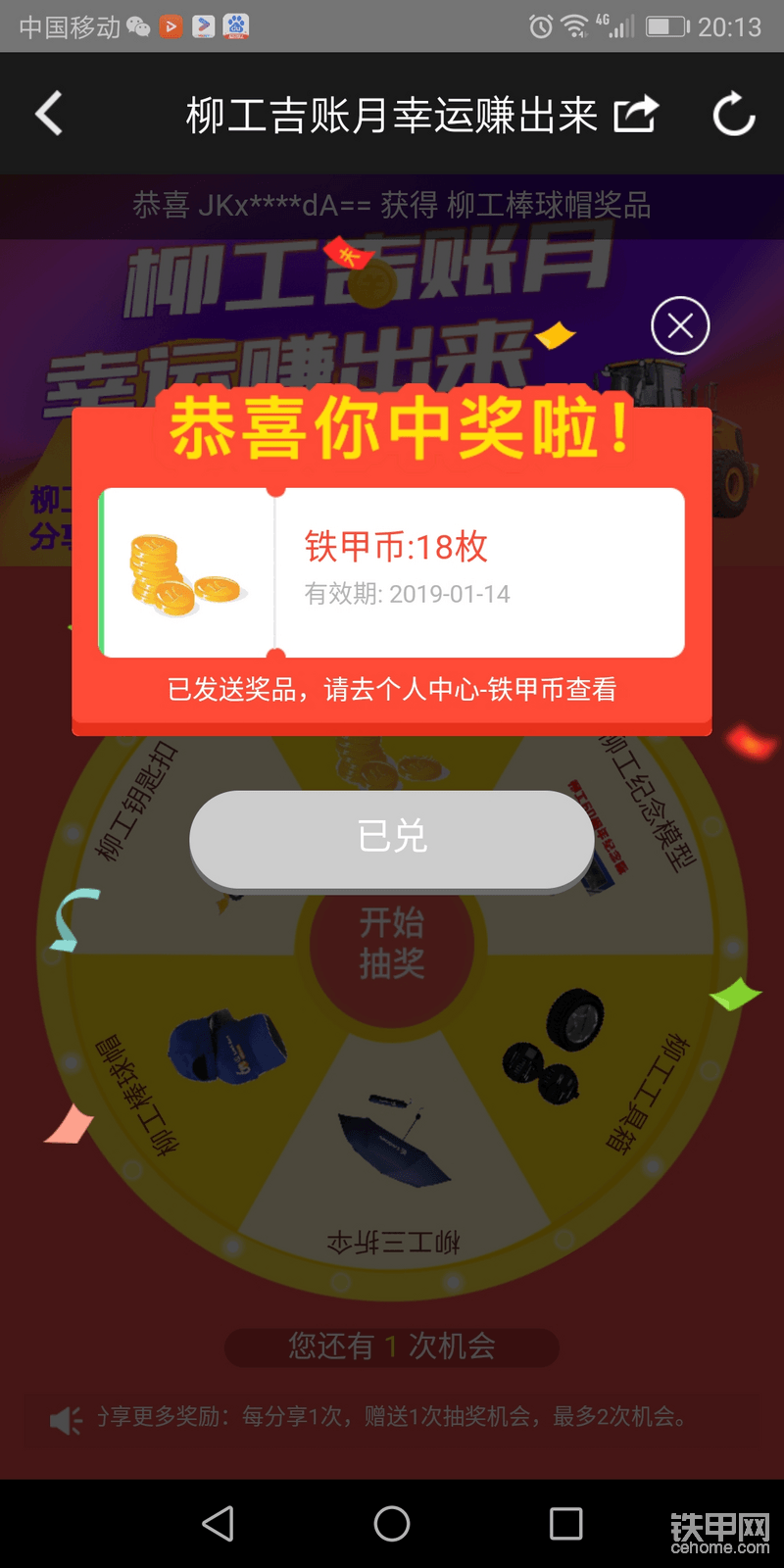Refresh the page with the reload icon
The width and height of the screenshot is (784, 1568).
733,114
